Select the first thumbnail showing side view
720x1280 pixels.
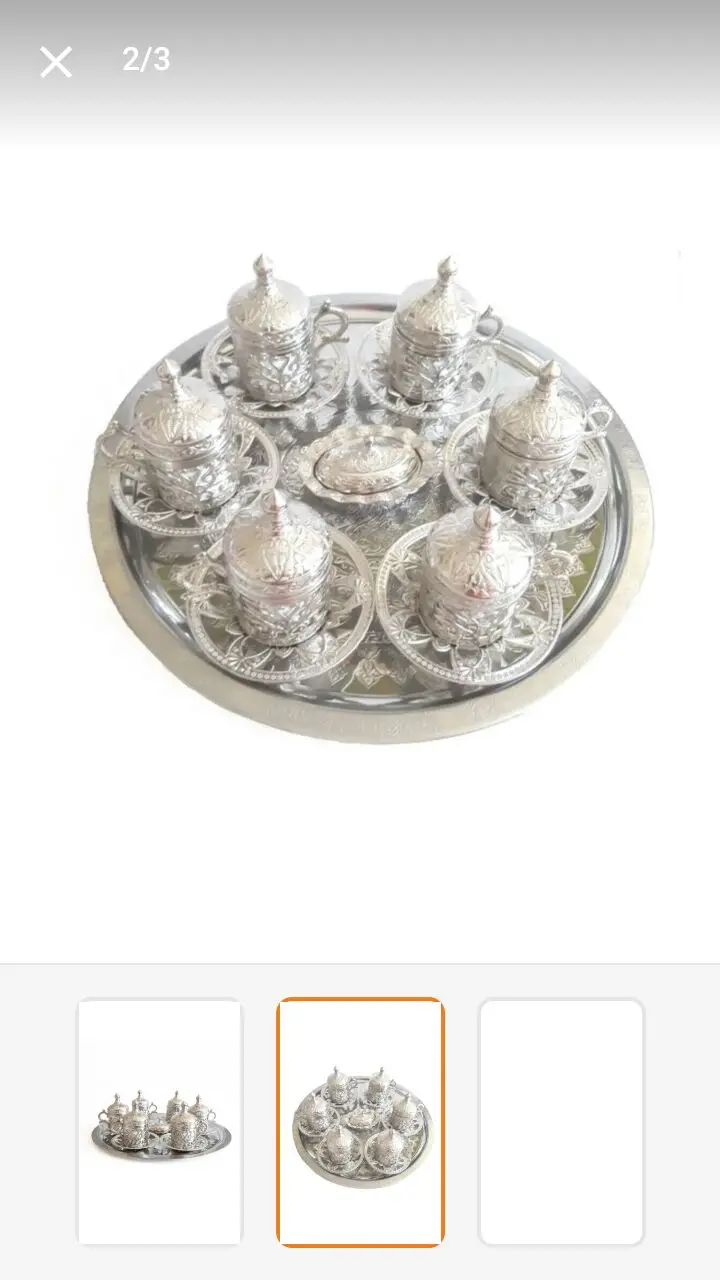click(x=160, y=1122)
